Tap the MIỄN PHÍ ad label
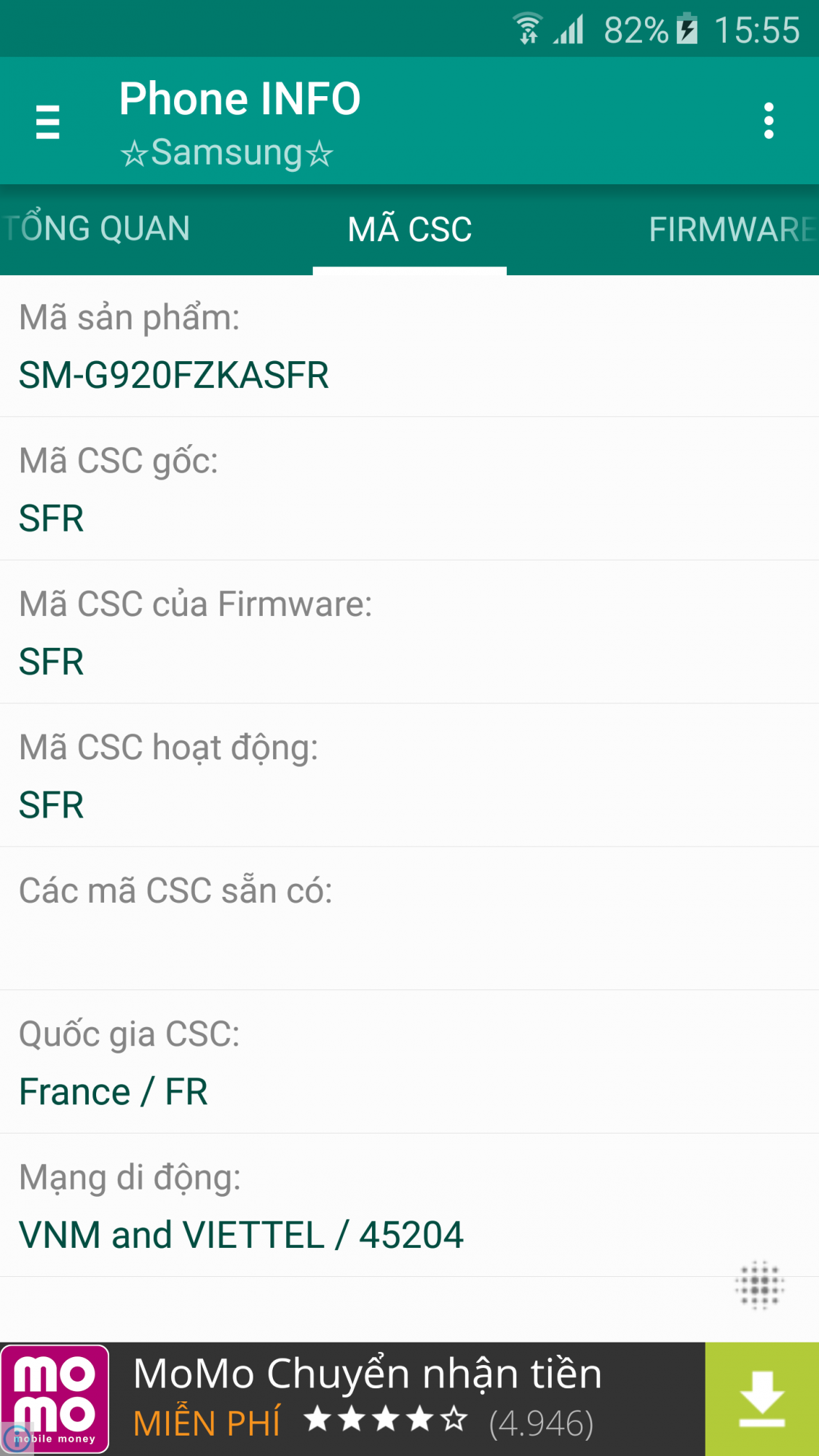The height and width of the screenshot is (1456, 819). tap(207, 1421)
